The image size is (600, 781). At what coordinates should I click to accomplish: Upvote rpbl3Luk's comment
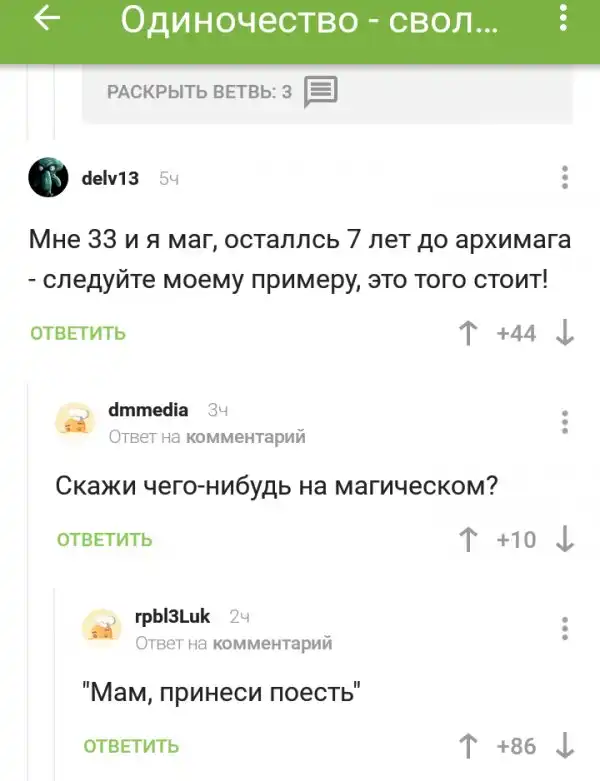click(463, 746)
